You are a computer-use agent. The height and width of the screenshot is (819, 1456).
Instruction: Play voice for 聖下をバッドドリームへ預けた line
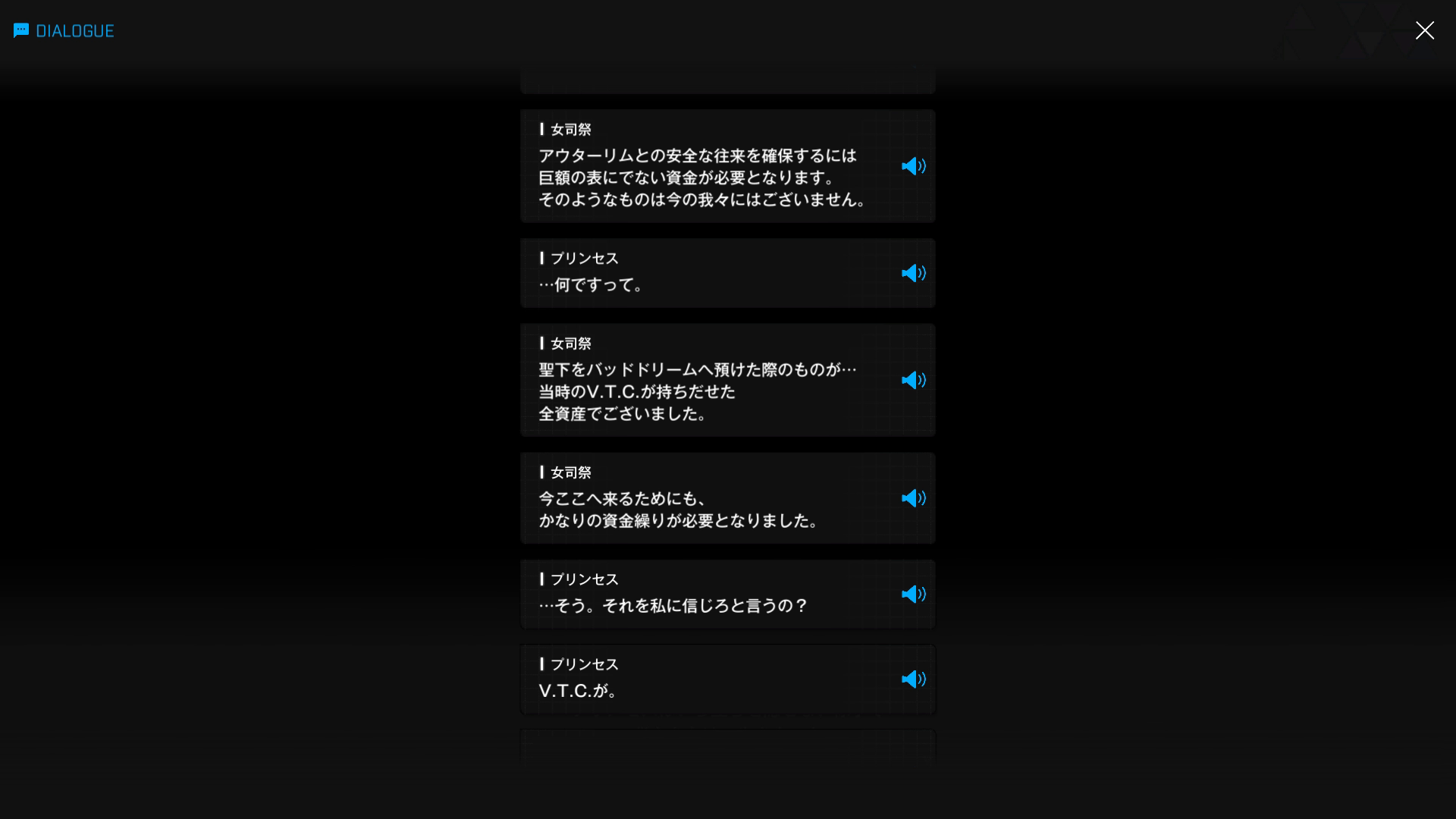[x=913, y=380]
